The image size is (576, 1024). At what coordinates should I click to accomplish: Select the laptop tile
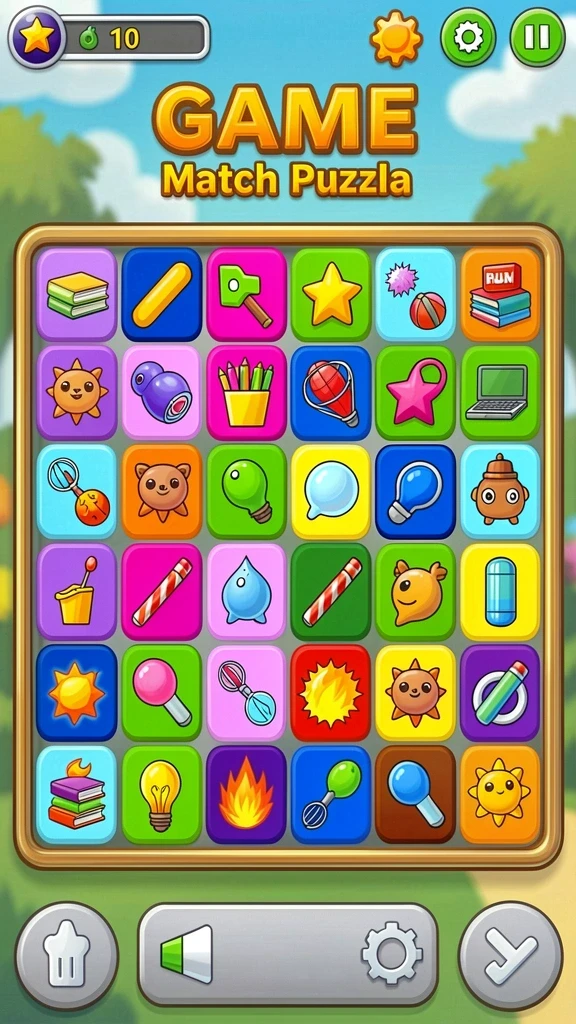(500, 392)
